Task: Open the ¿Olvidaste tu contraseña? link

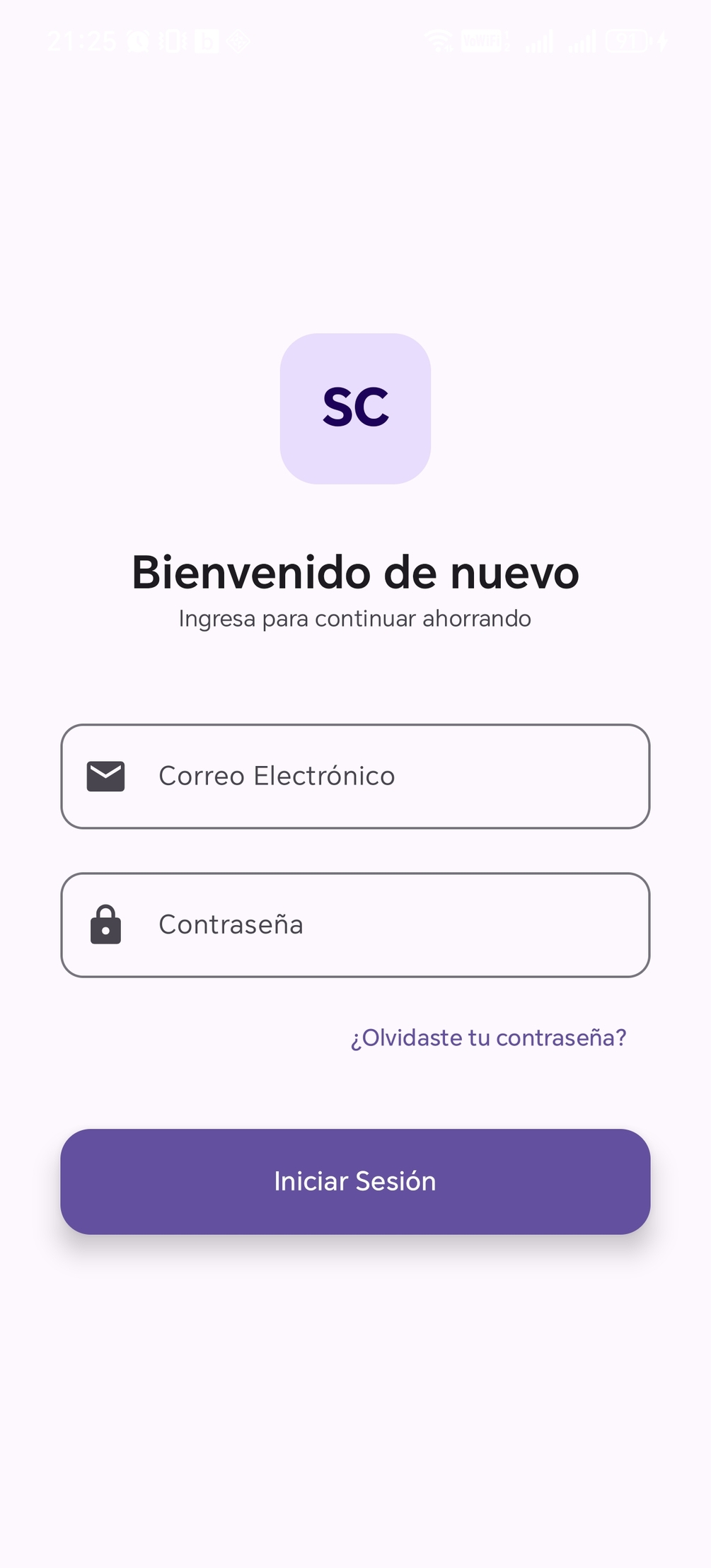Action: click(x=488, y=1038)
